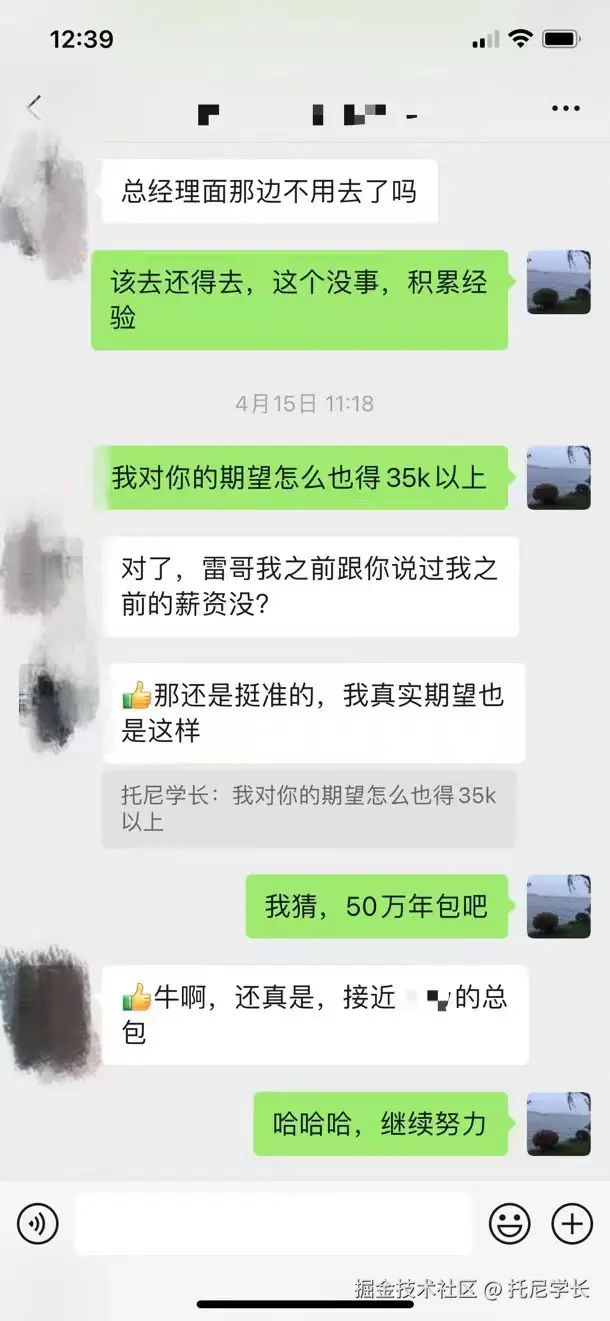Viewport: 610px width, 1321px height.
Task: Tap the quoted message about 35k expectation
Action: click(308, 809)
